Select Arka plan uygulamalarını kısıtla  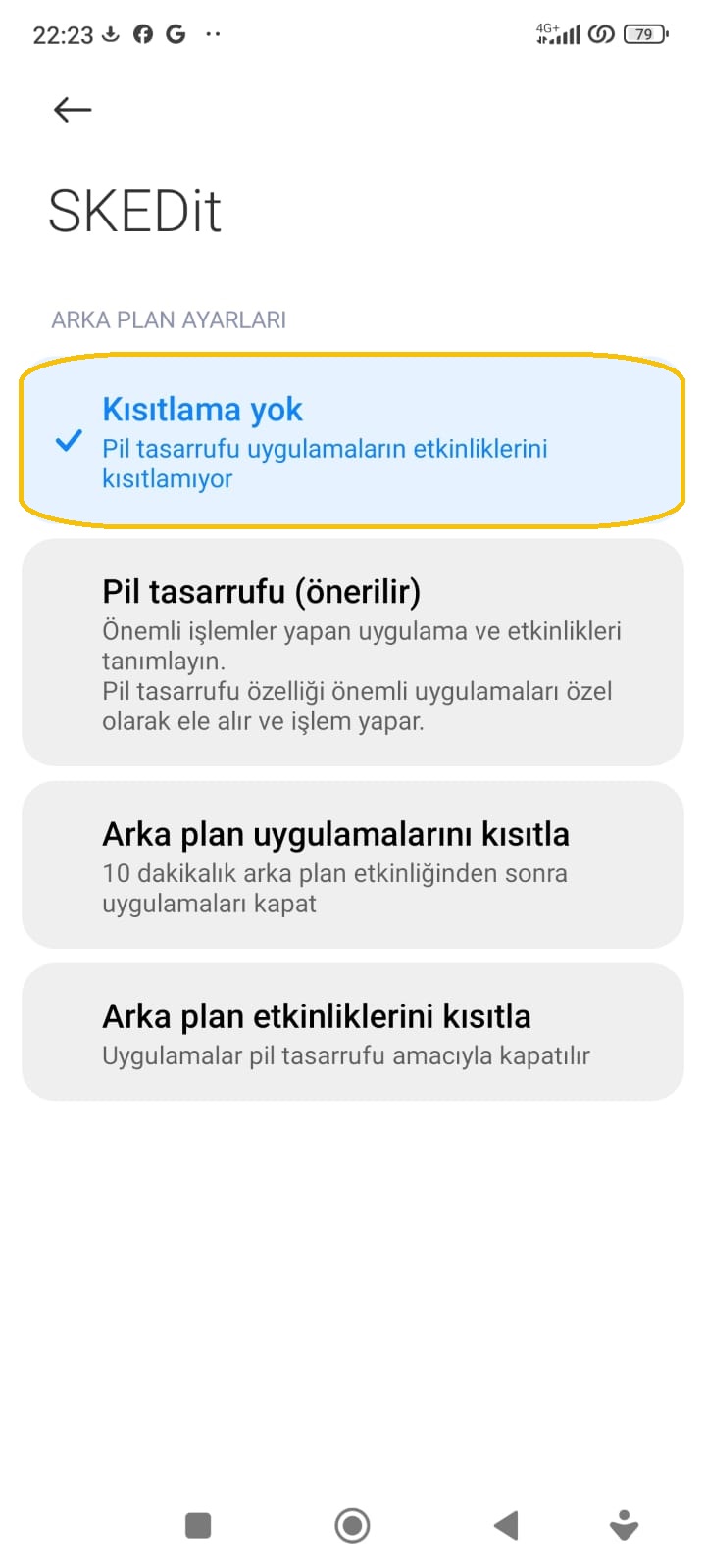(x=352, y=864)
